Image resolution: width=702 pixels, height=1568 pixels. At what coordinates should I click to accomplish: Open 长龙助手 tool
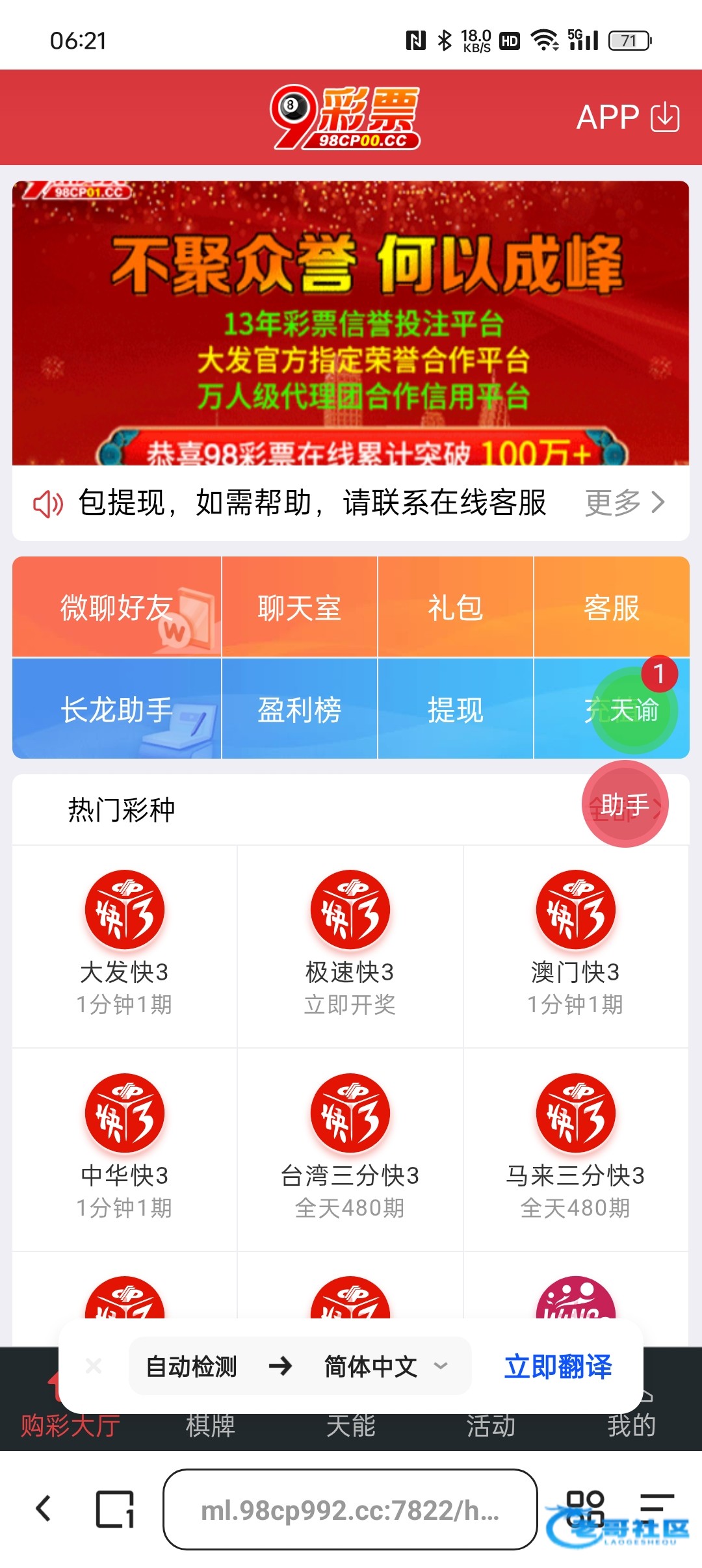[x=117, y=709]
